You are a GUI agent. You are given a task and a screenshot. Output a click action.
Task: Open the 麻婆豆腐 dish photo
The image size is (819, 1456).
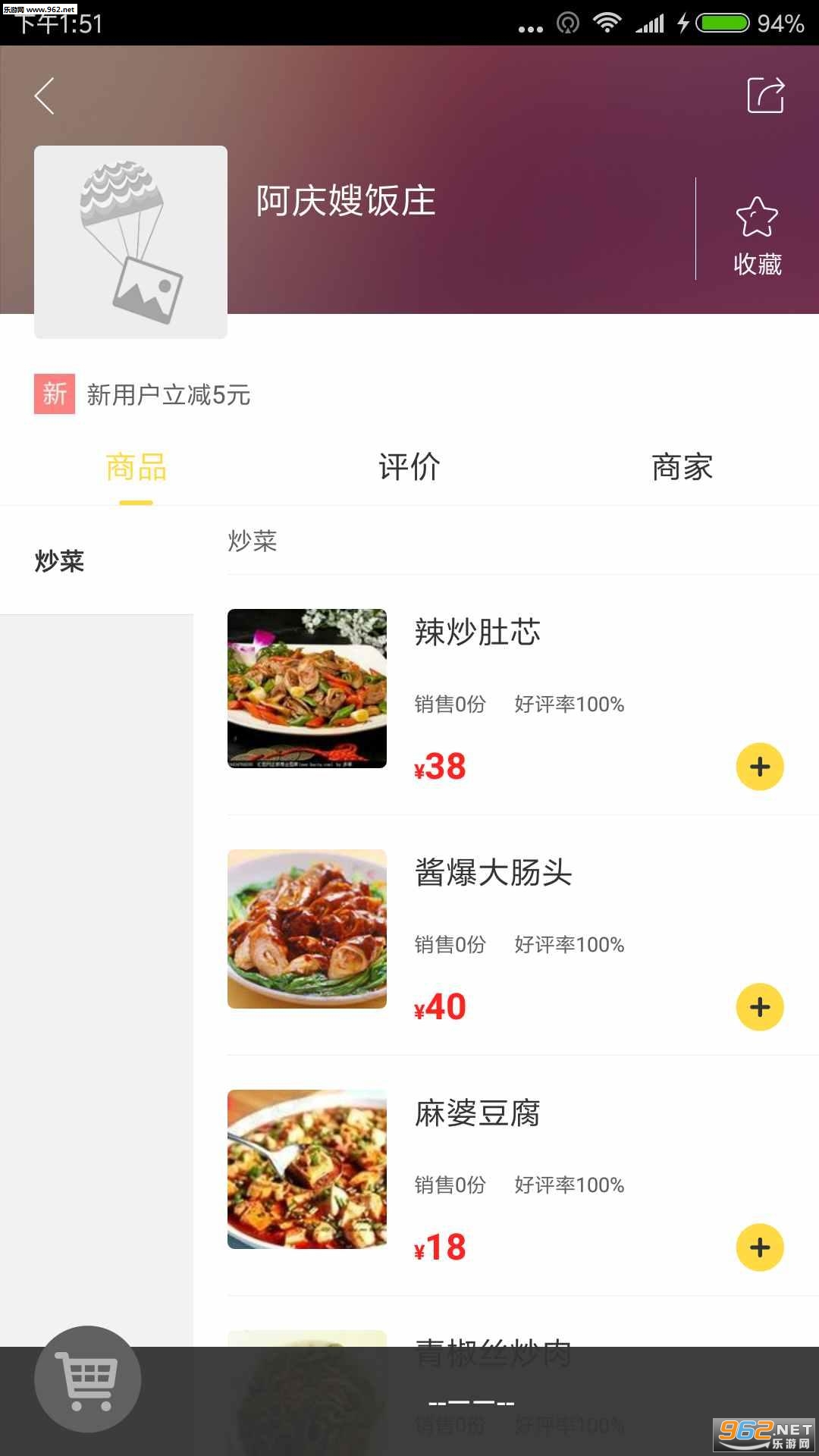click(x=307, y=1169)
